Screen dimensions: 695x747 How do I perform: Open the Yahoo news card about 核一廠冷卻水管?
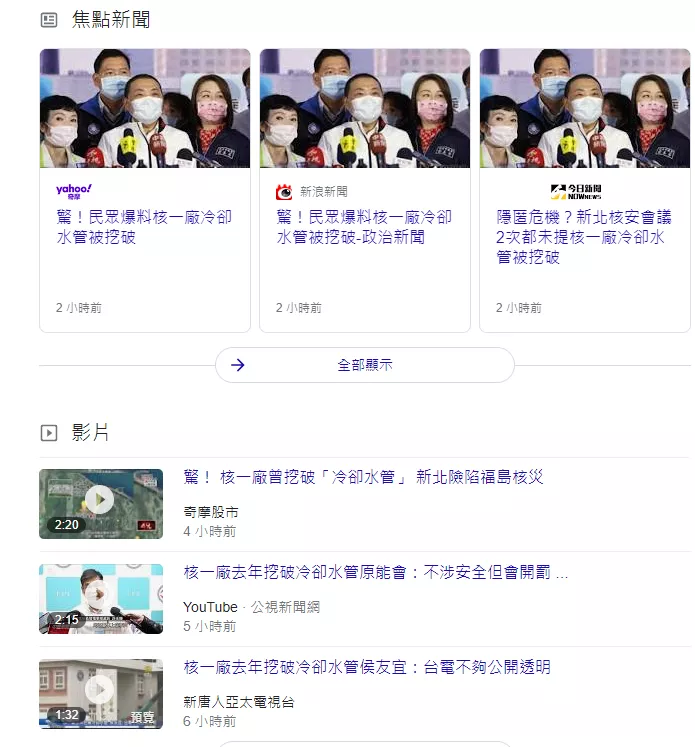tap(144, 227)
